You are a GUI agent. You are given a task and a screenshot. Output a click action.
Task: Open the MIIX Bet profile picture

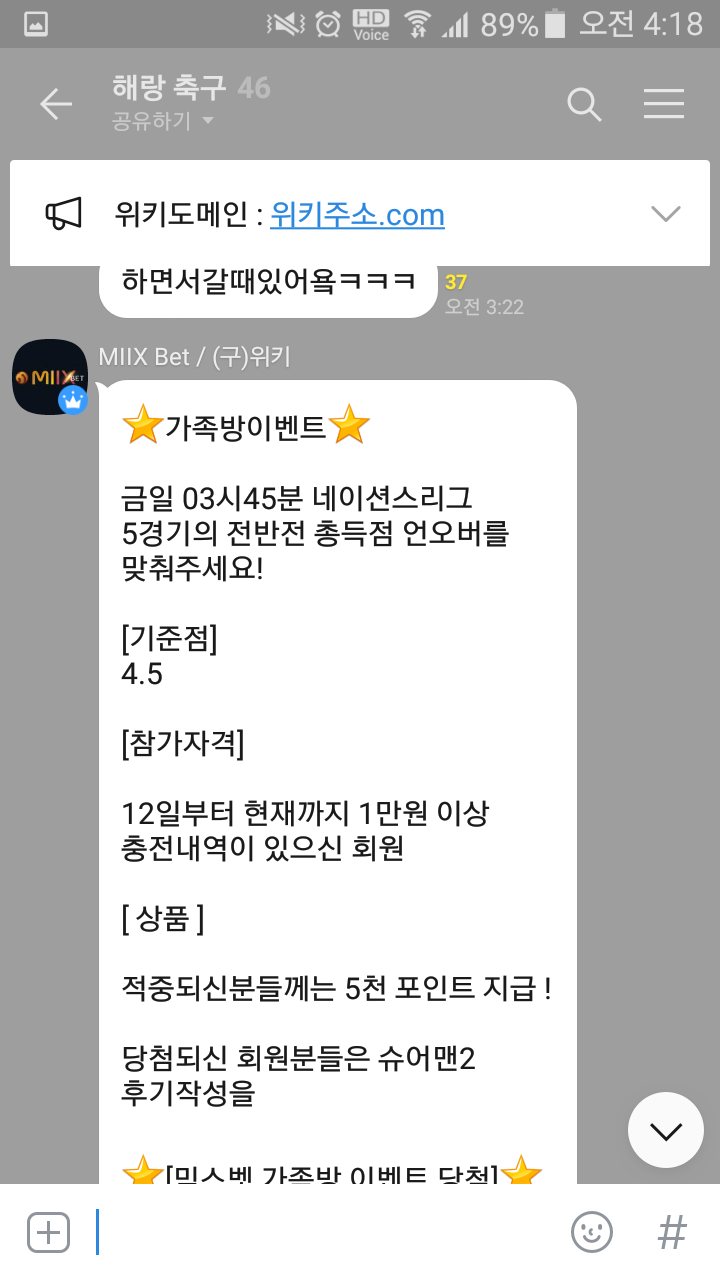(x=49, y=377)
